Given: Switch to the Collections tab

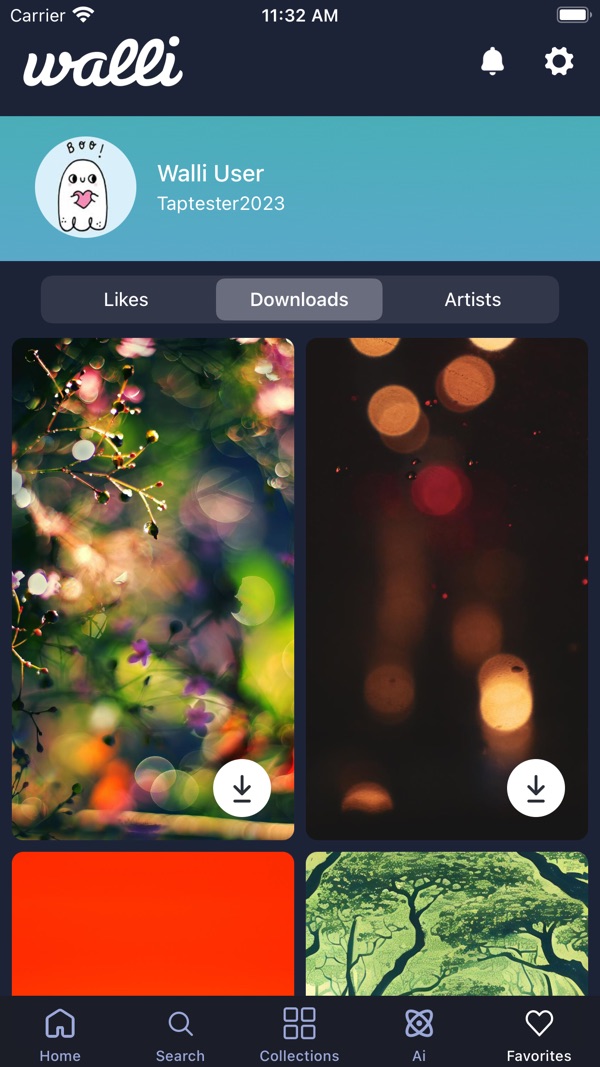Looking at the screenshot, I should click(x=299, y=1034).
